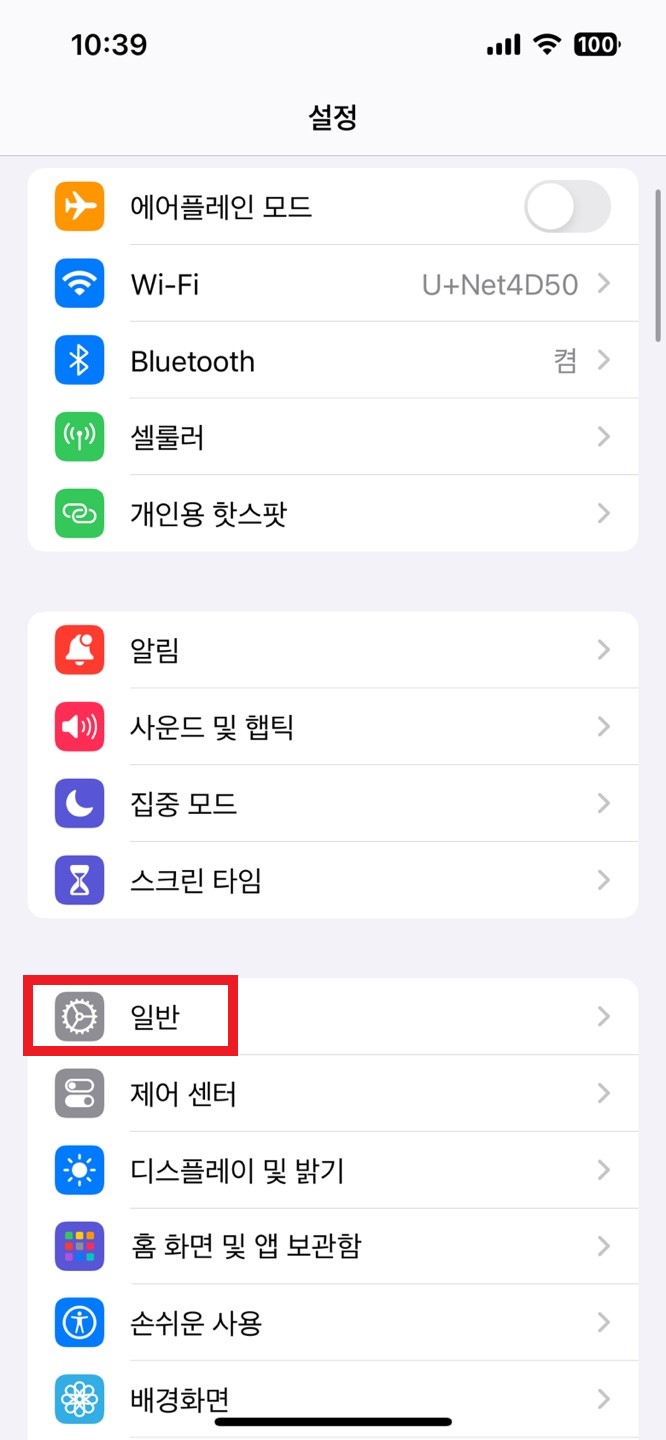666x1440 pixels.
Task: Open 집중 모드 settings
Action: click(332, 804)
